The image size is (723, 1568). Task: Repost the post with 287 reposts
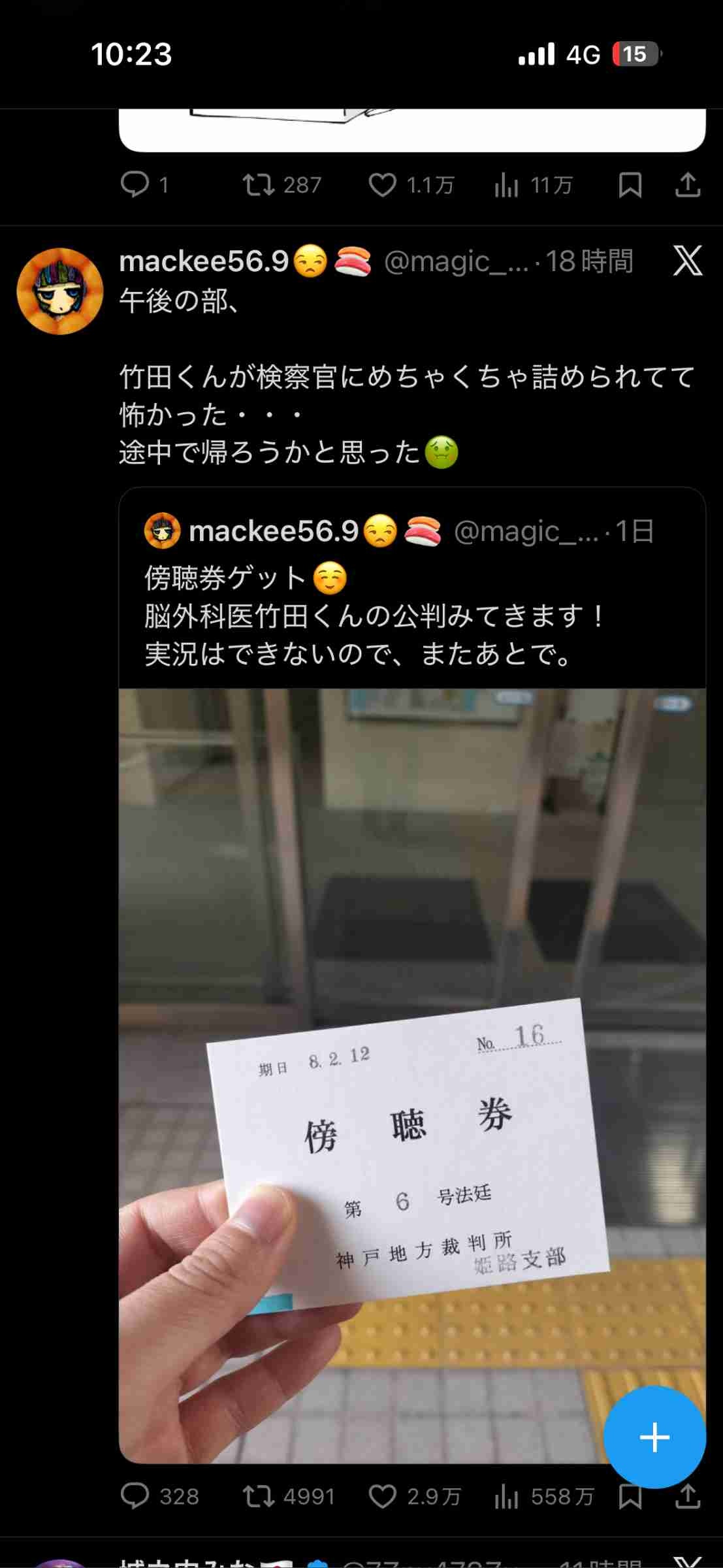tap(259, 185)
